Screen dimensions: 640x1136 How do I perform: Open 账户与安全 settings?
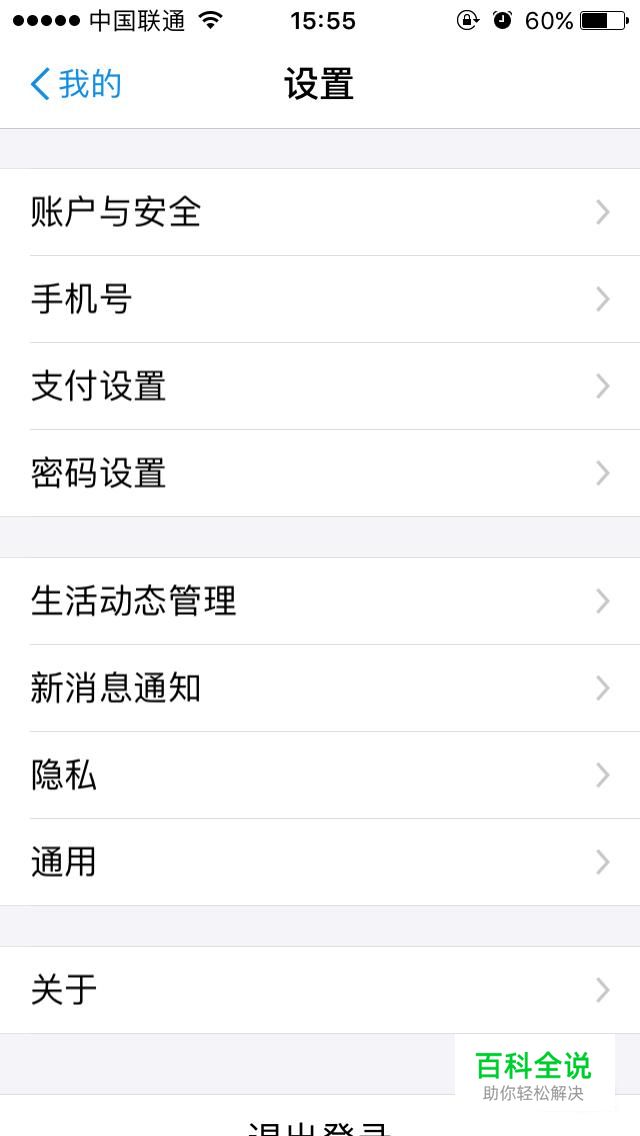320,212
